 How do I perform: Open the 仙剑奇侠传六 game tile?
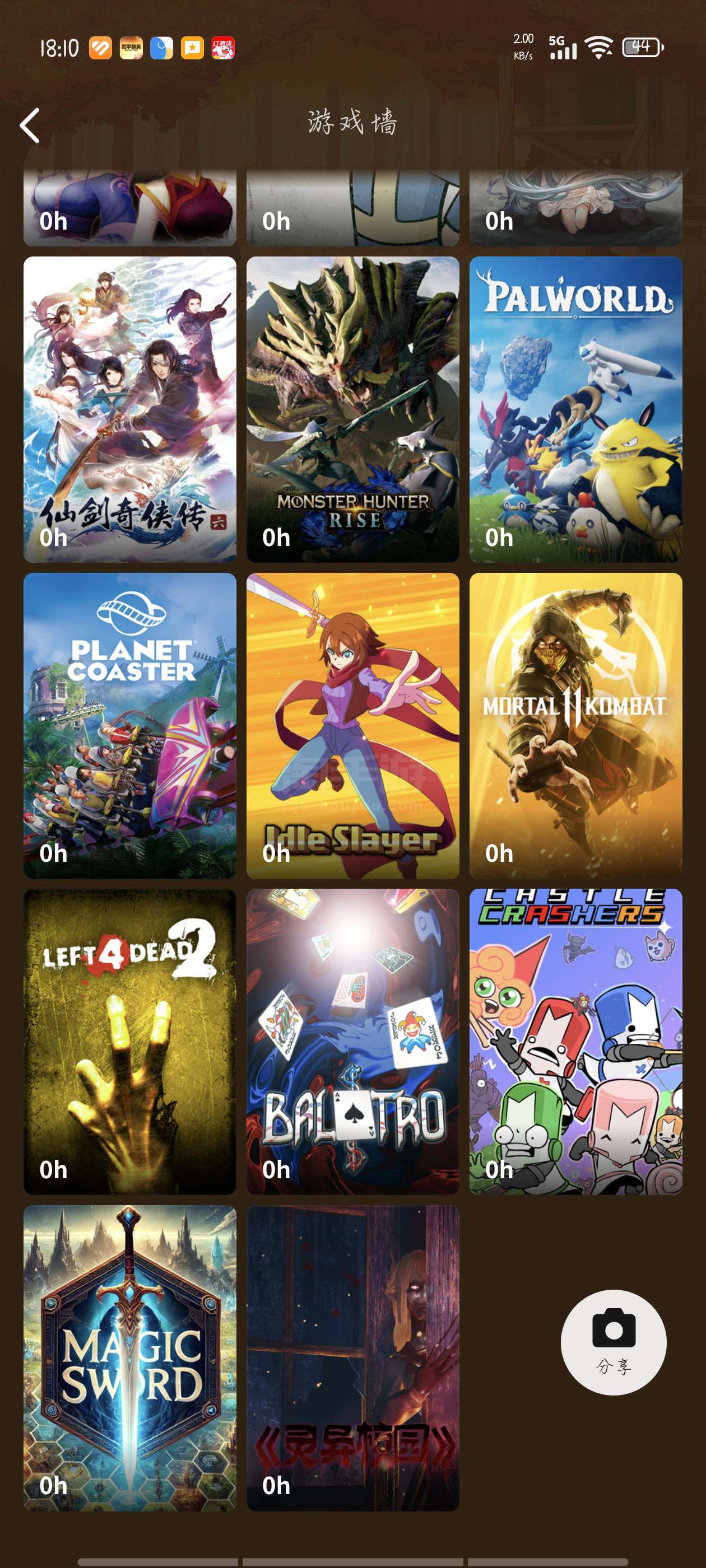tap(130, 409)
